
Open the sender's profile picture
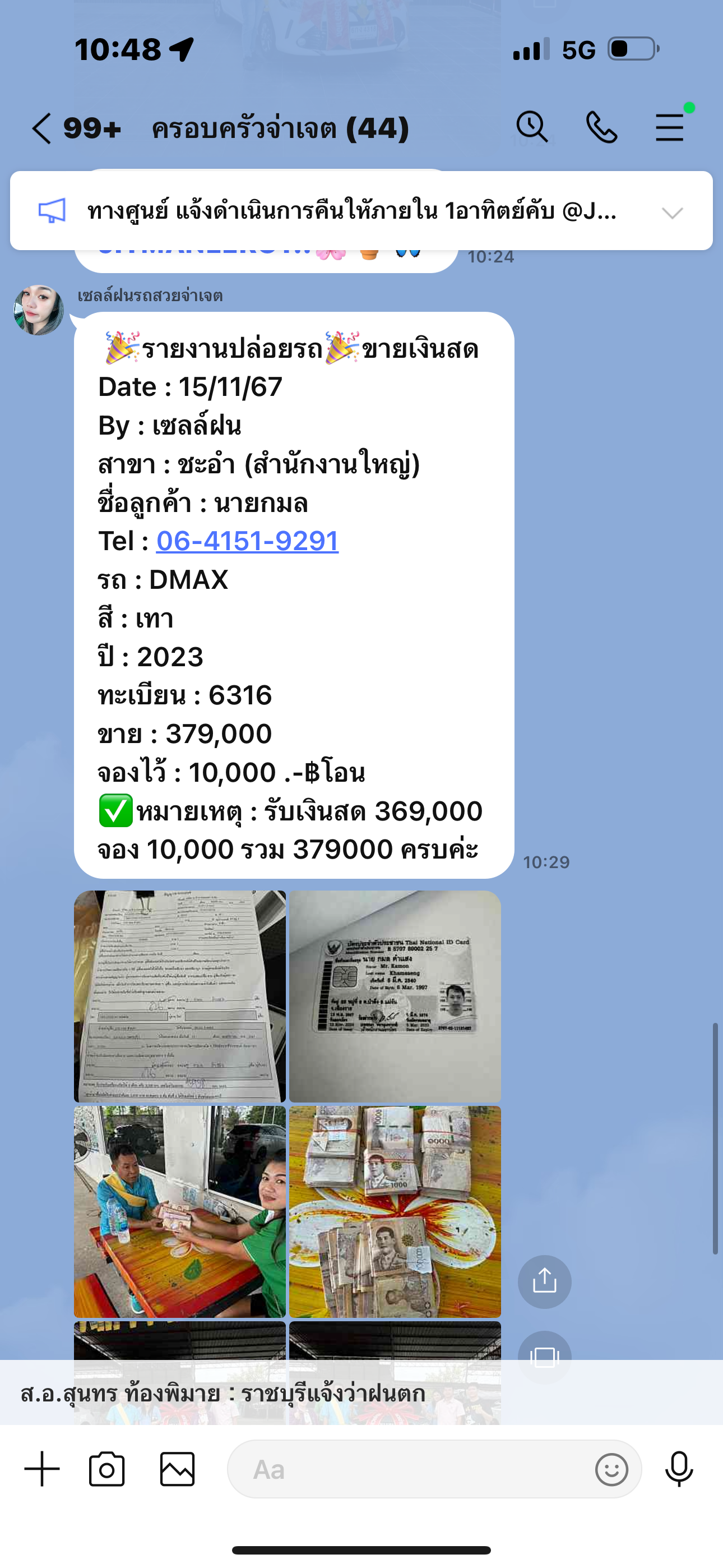tap(39, 310)
